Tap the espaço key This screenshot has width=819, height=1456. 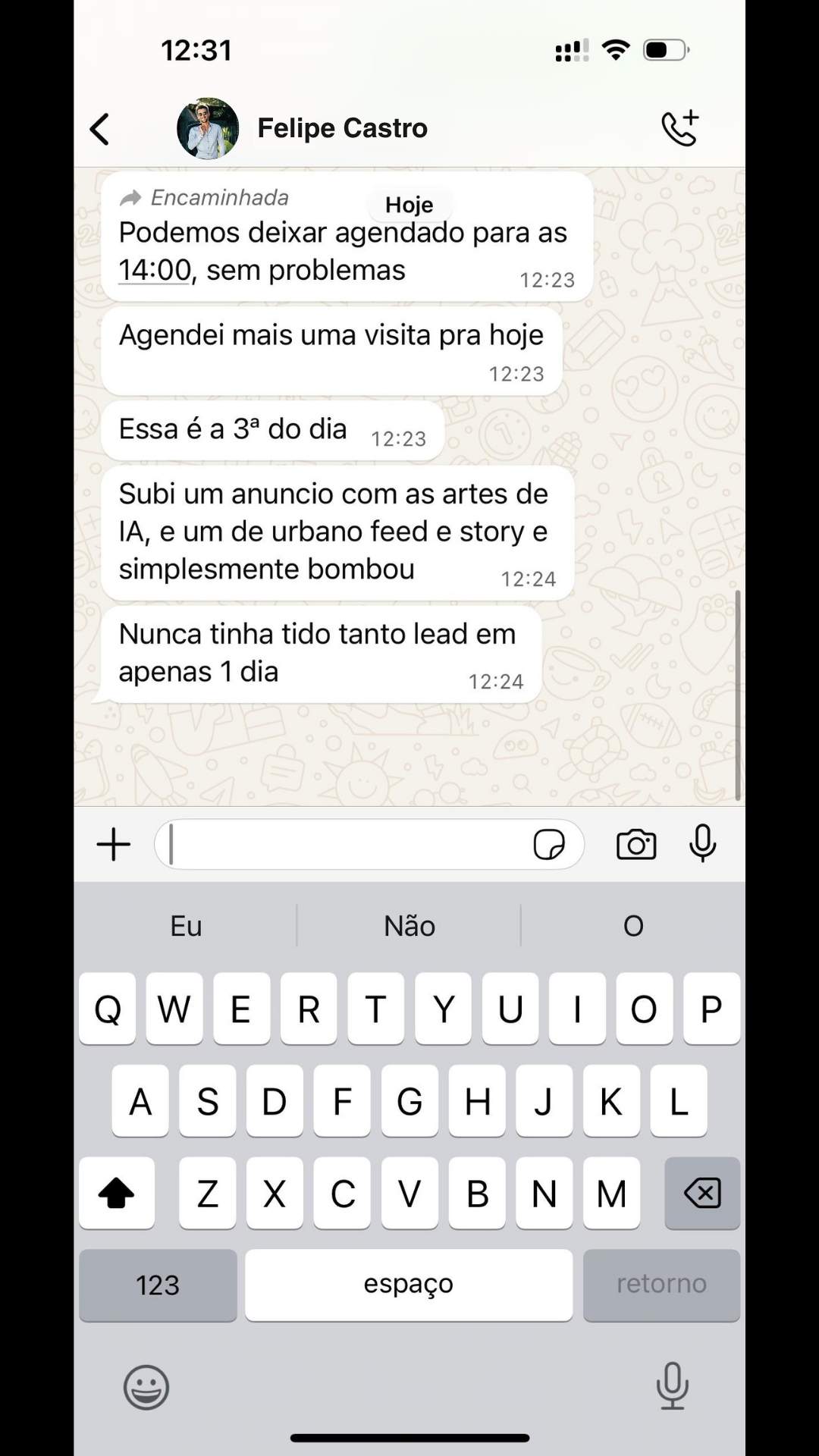[409, 1285]
